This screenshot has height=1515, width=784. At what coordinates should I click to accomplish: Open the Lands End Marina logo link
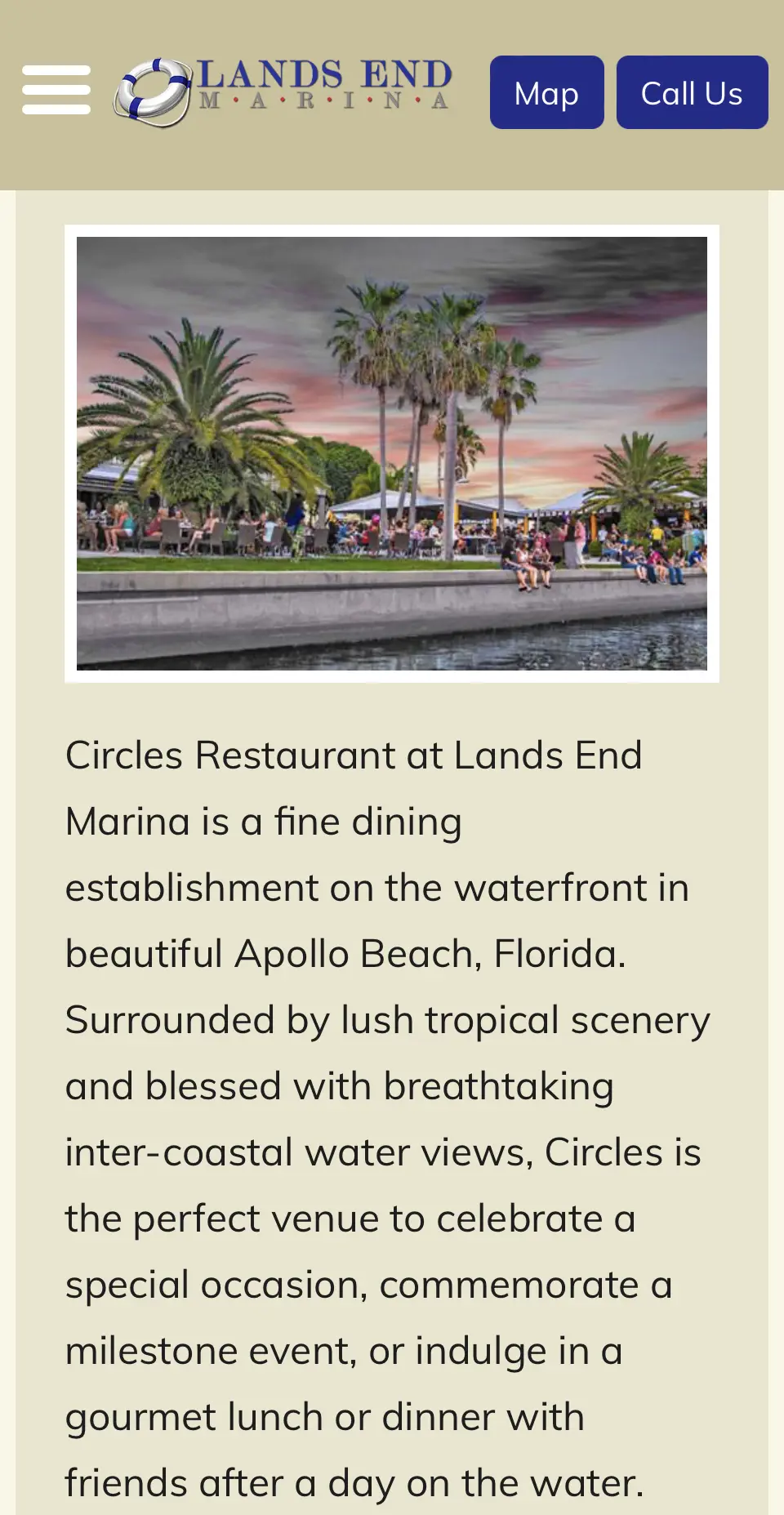pos(283,91)
